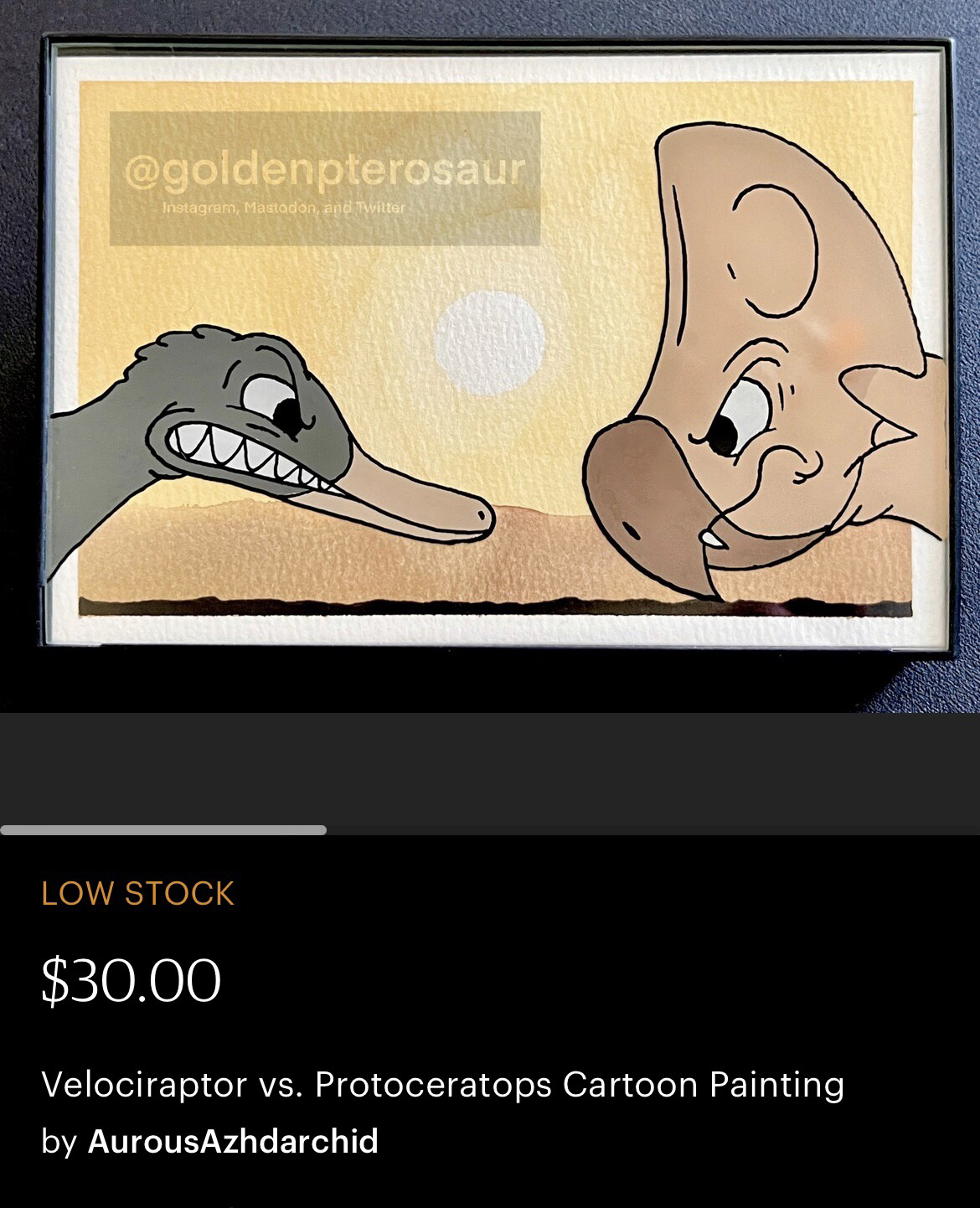Visit the AurousAzhdarchid shop link
The height and width of the screenshot is (1208, 980).
(233, 1142)
